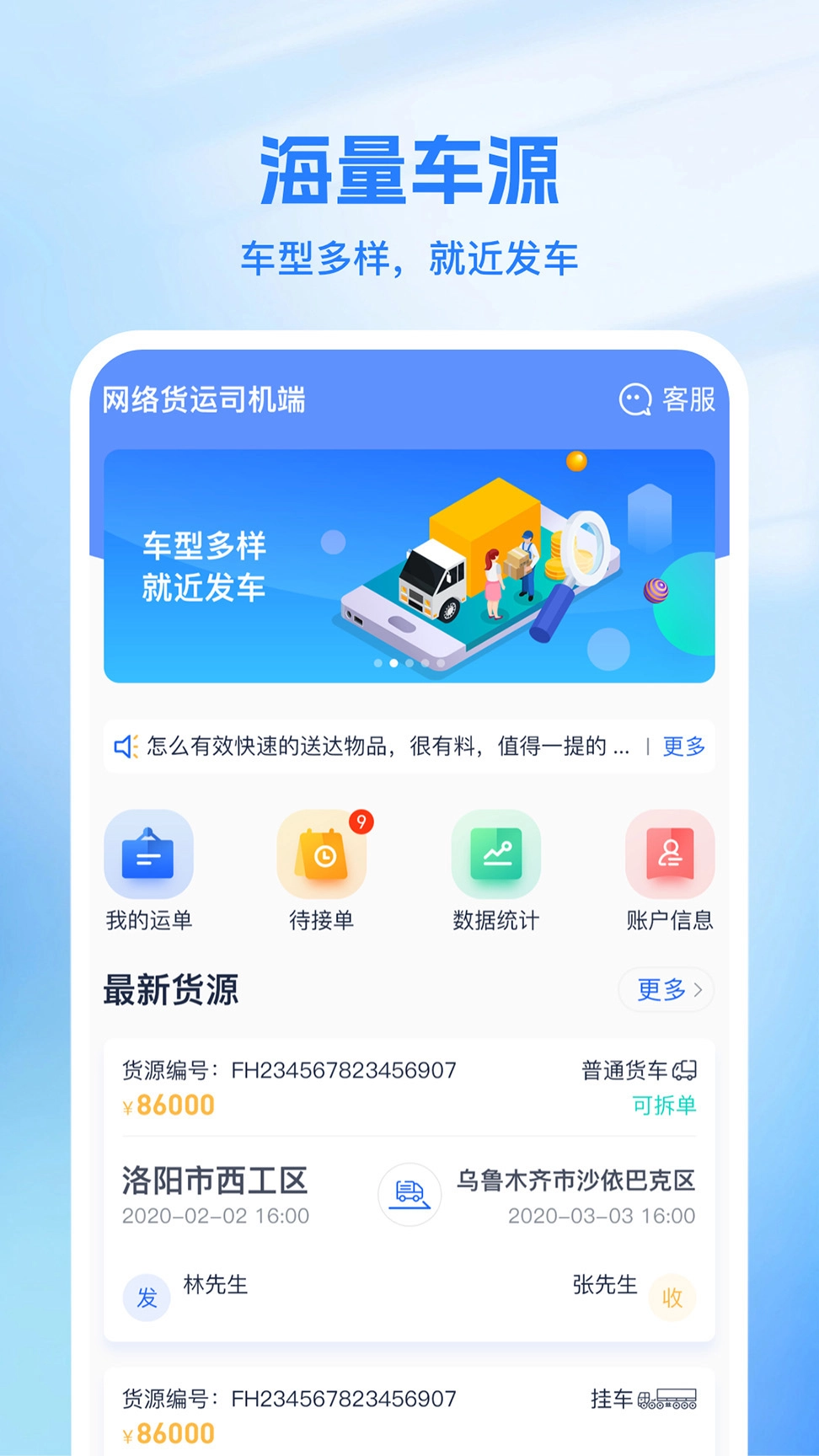
Task: Select the 数据统计 statistics icon
Action: 495,854
